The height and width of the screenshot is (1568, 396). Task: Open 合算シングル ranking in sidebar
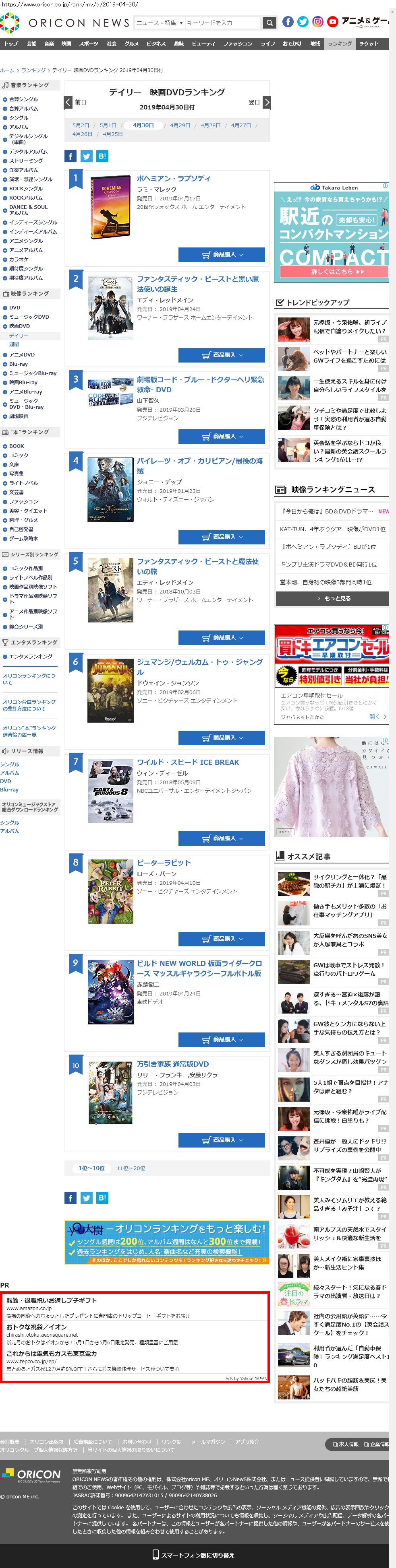(x=23, y=99)
